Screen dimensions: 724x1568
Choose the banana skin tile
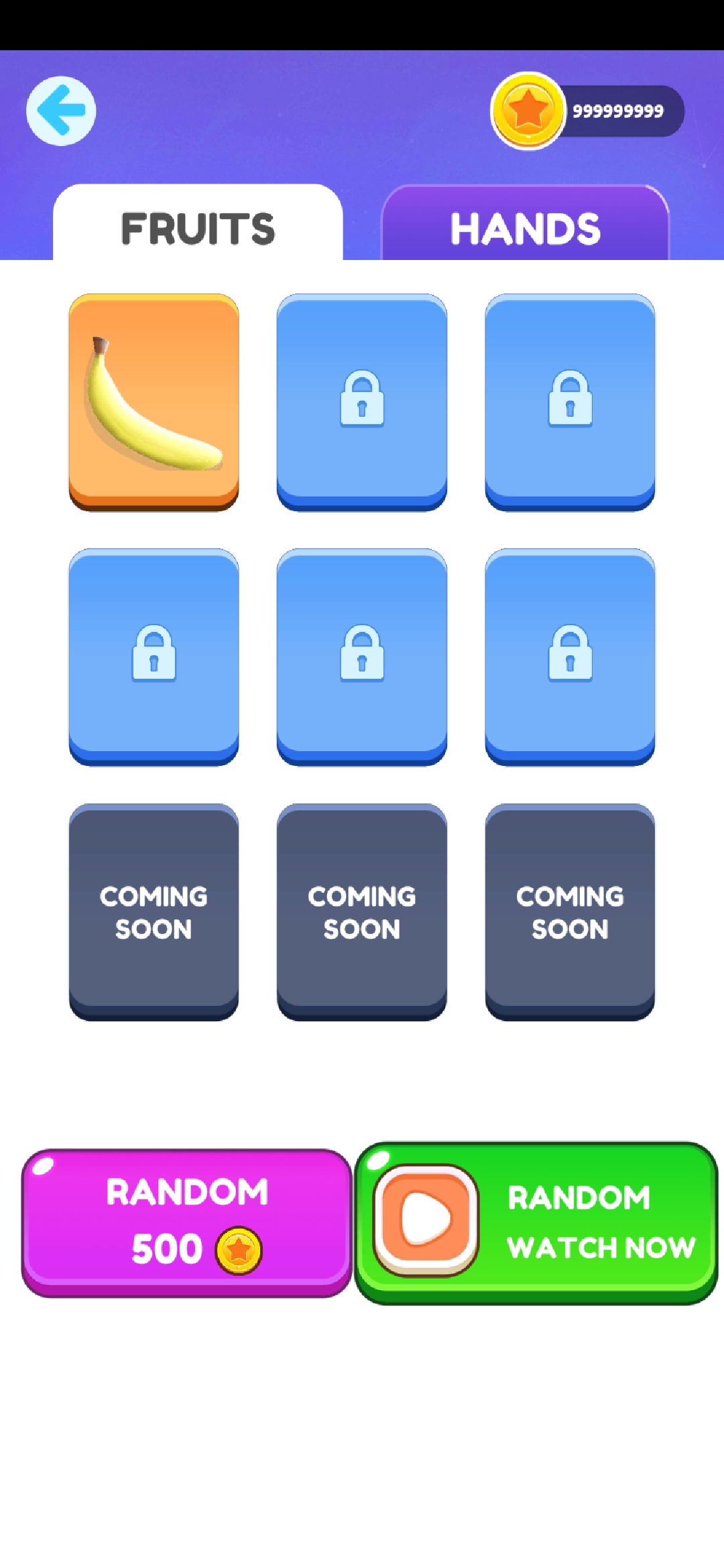point(154,401)
